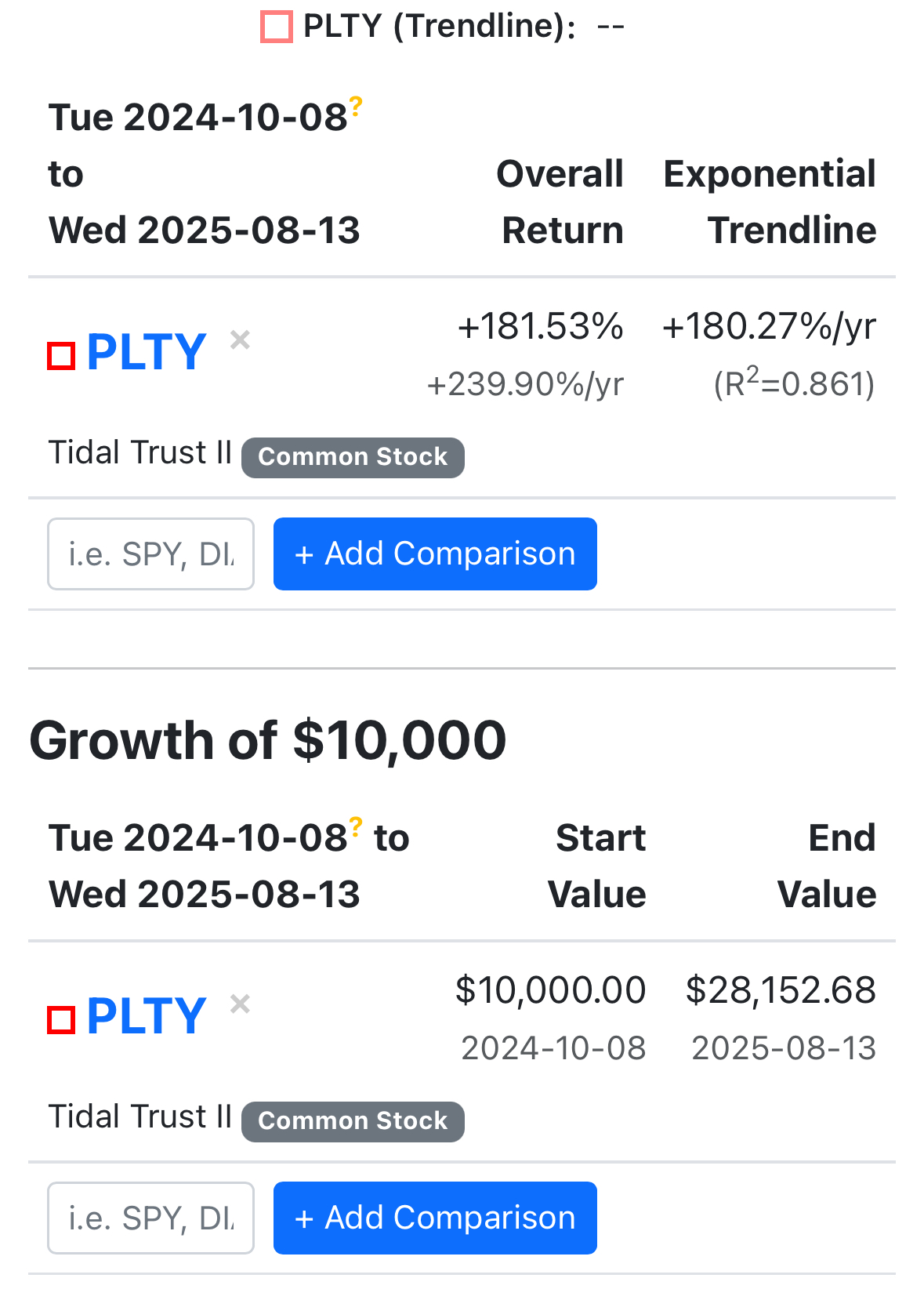Show the question mark hint in Growth of $10,000 header

click(x=356, y=826)
